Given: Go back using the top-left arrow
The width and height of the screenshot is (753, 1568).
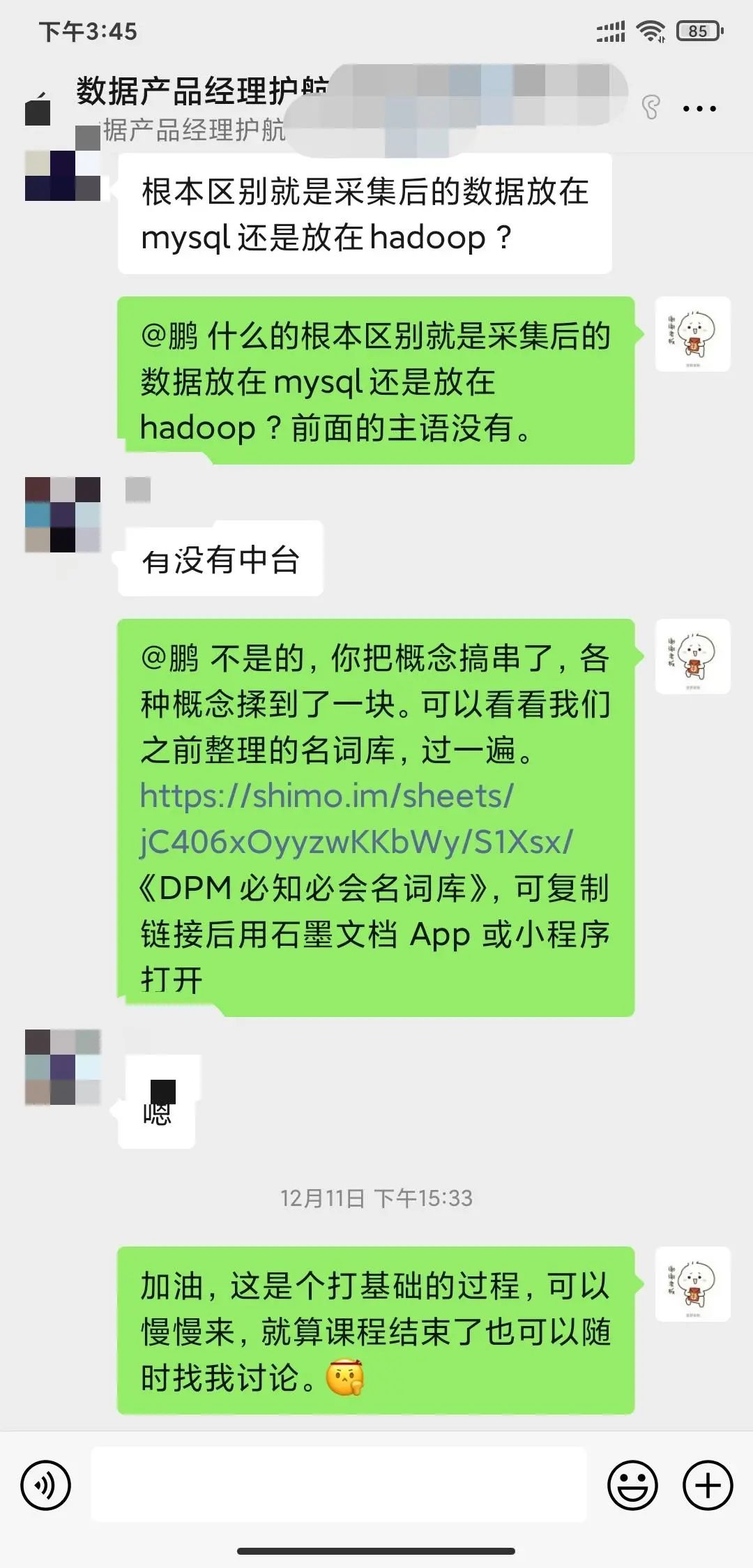Looking at the screenshot, I should point(38,109).
